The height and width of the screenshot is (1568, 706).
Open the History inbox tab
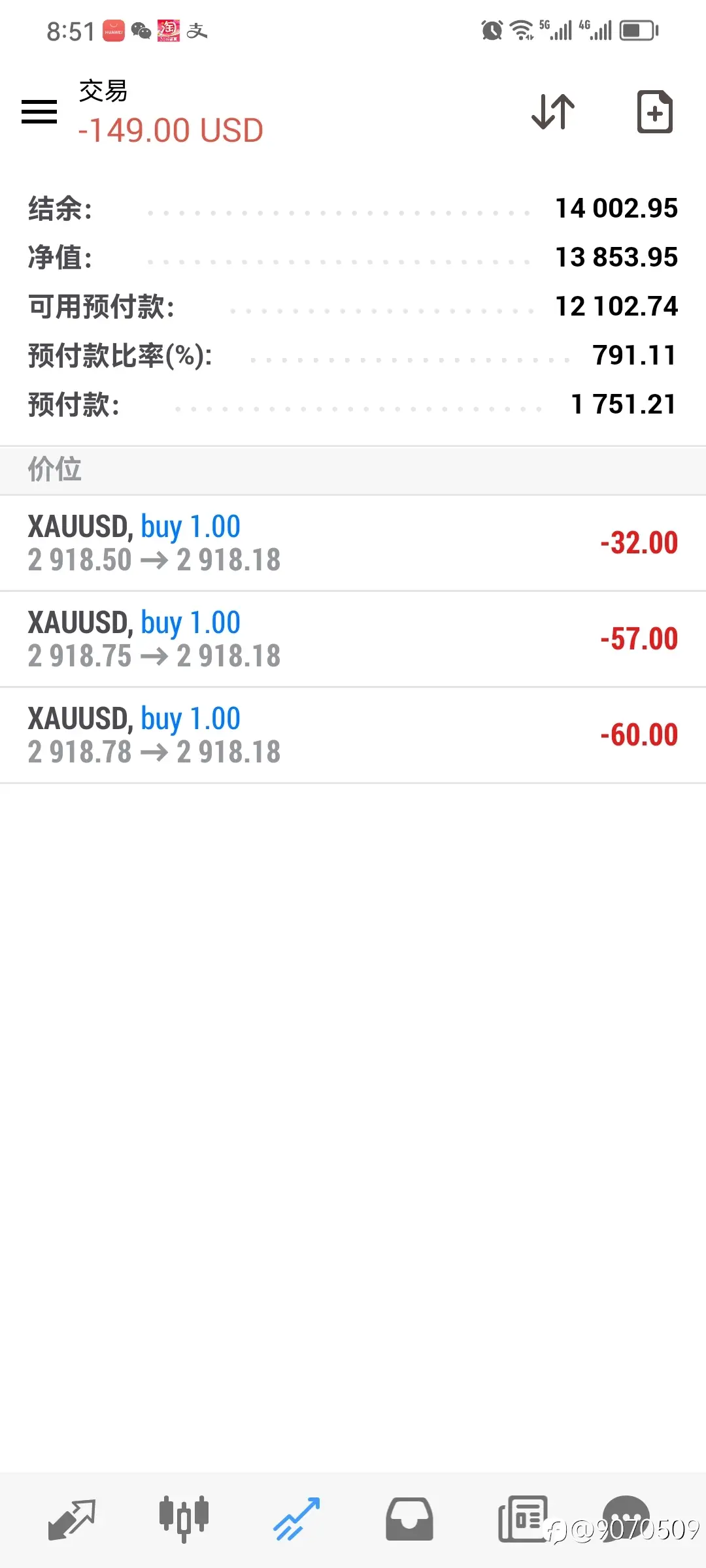point(409,1520)
